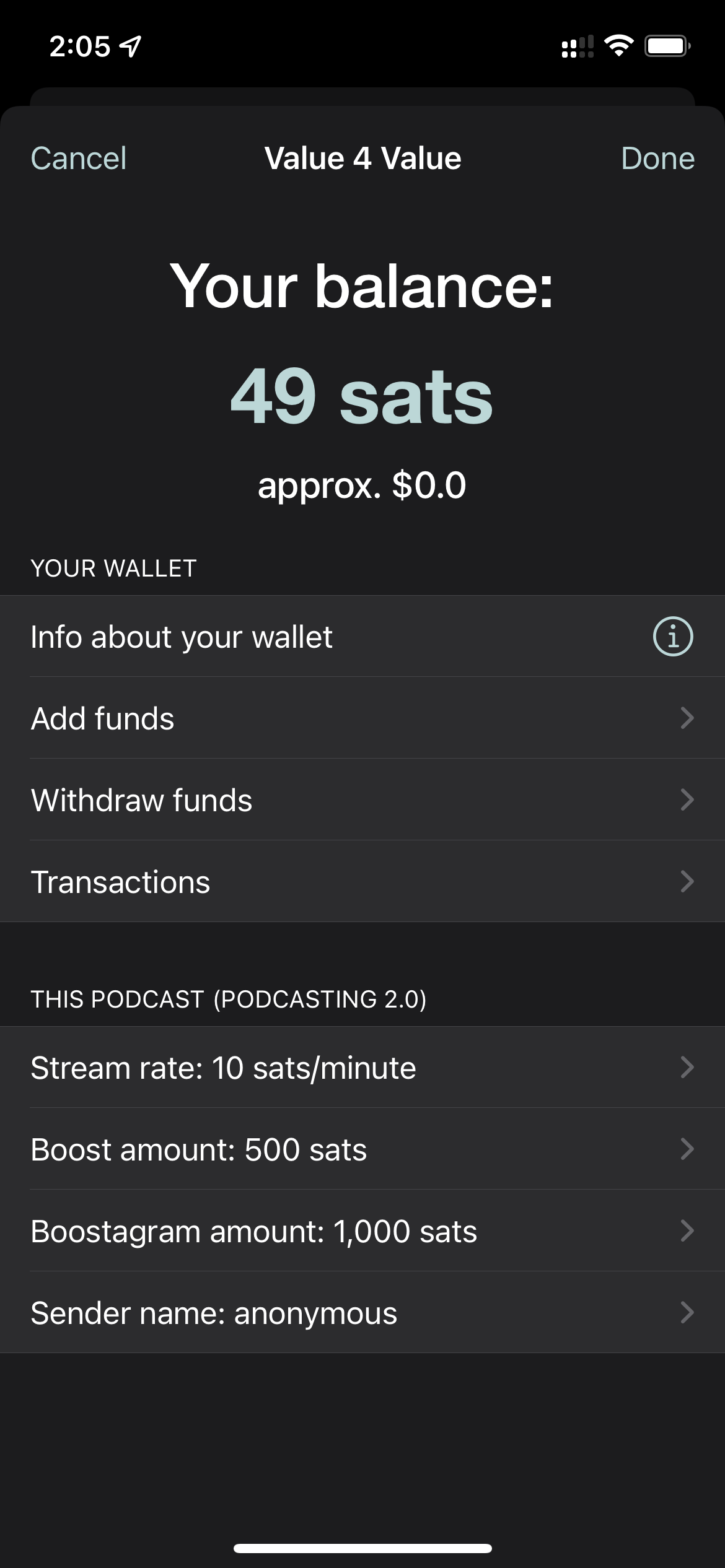725x1568 pixels.
Task: Confirm with the Done button
Action: click(657, 159)
